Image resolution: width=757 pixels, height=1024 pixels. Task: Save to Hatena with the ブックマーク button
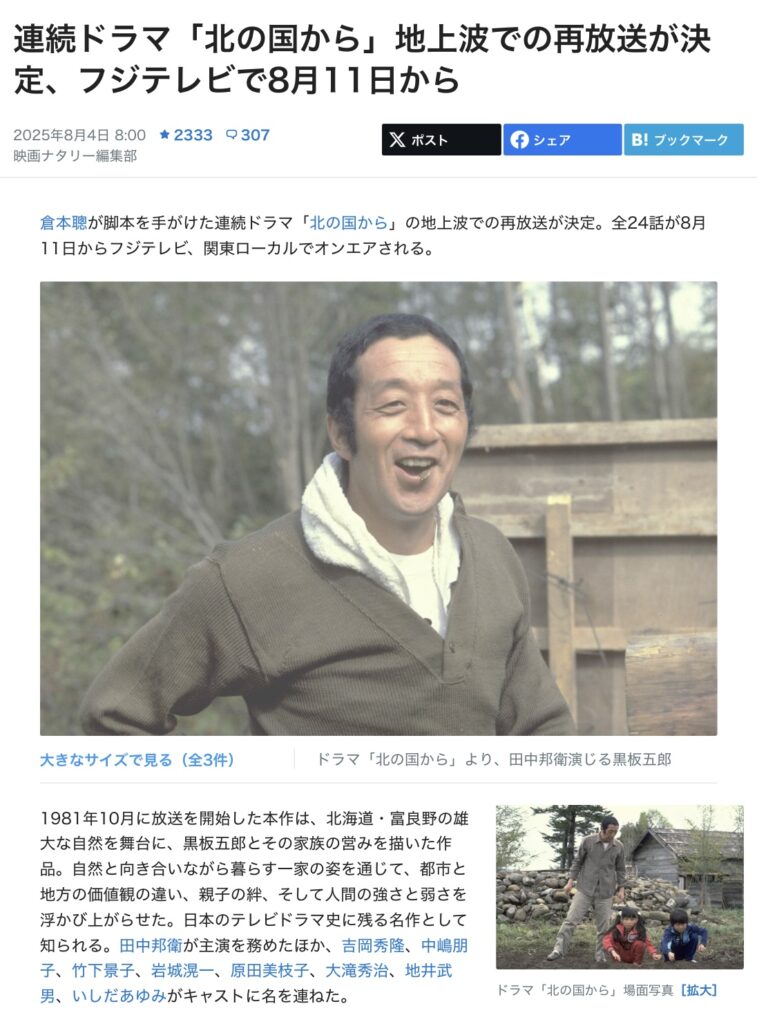coord(683,140)
